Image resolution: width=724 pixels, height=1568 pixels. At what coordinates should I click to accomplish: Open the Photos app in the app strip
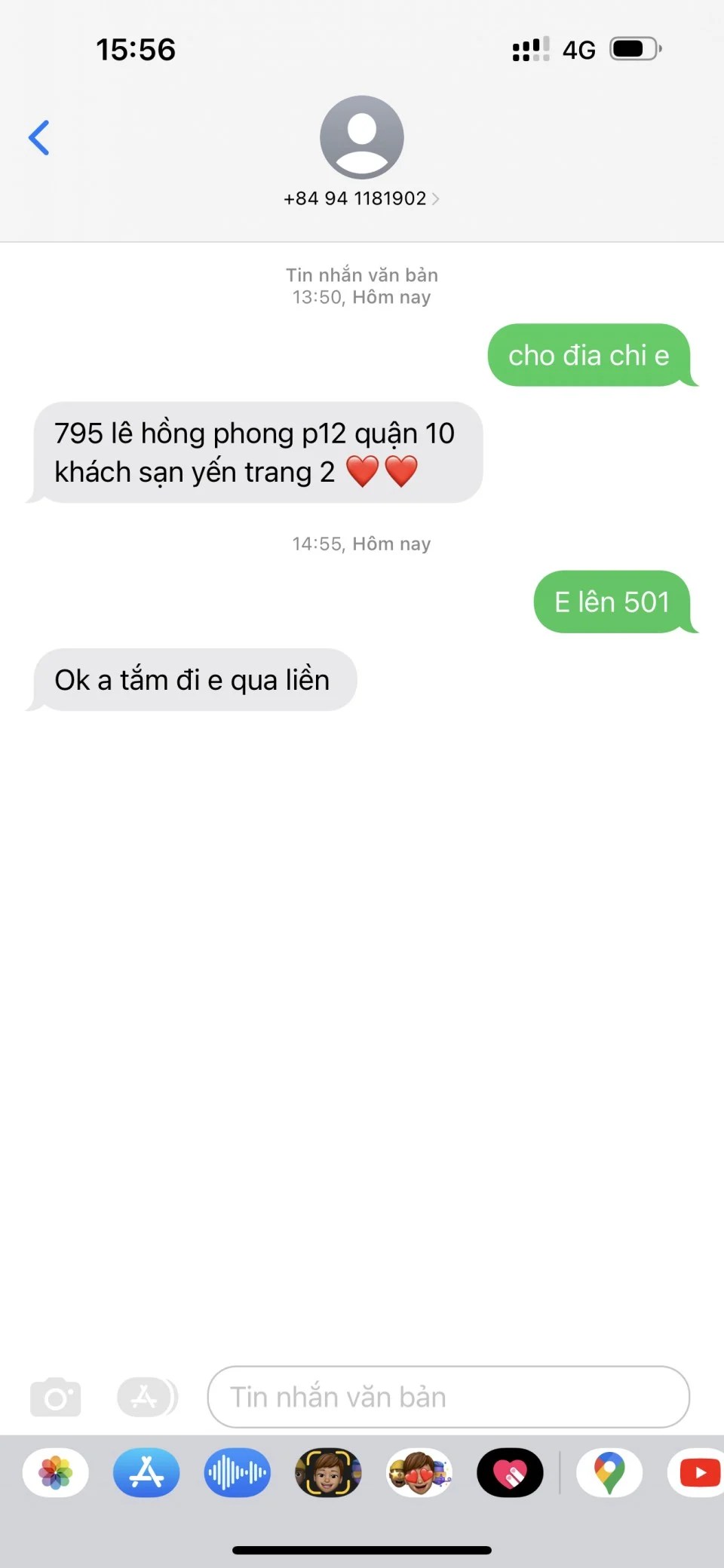click(x=56, y=1472)
